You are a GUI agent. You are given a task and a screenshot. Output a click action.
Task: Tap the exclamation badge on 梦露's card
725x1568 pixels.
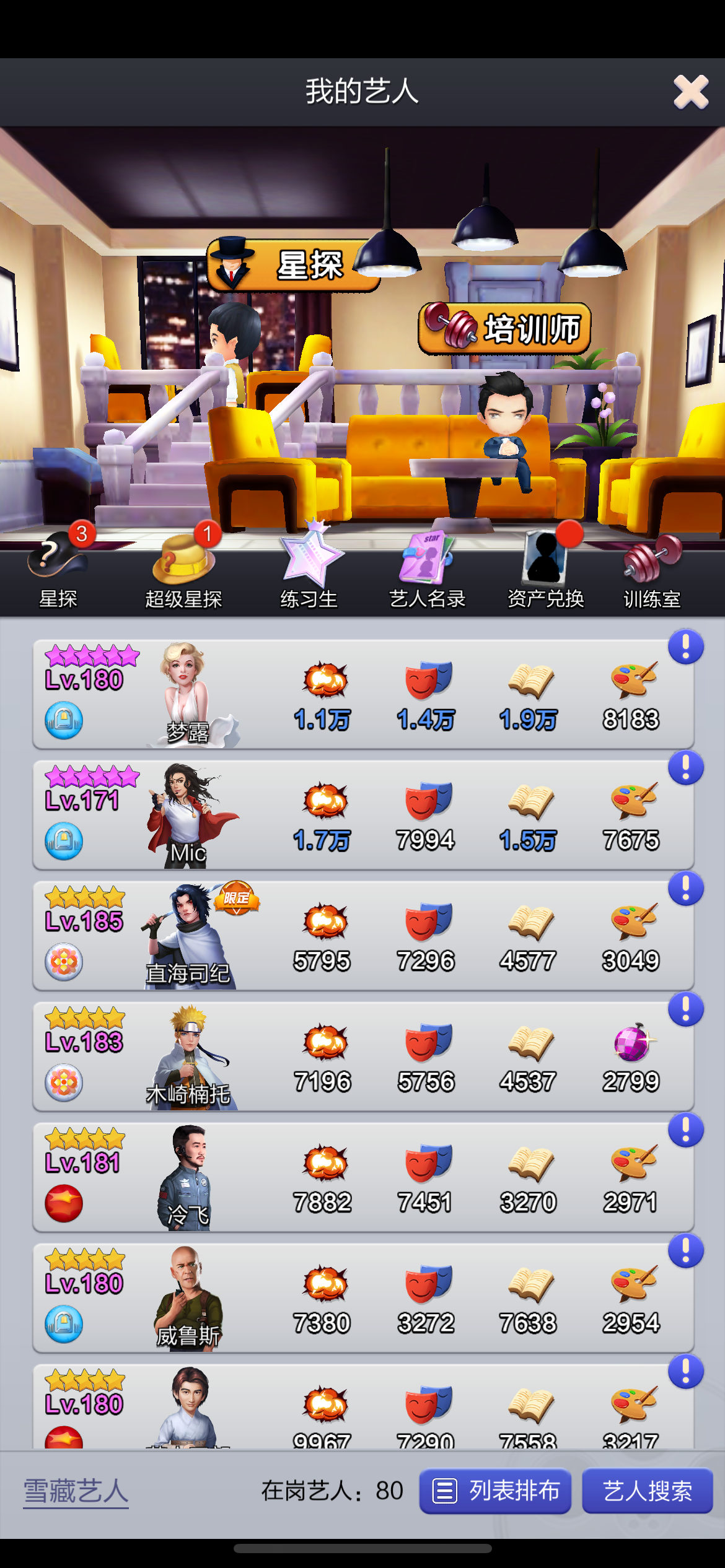tap(685, 647)
